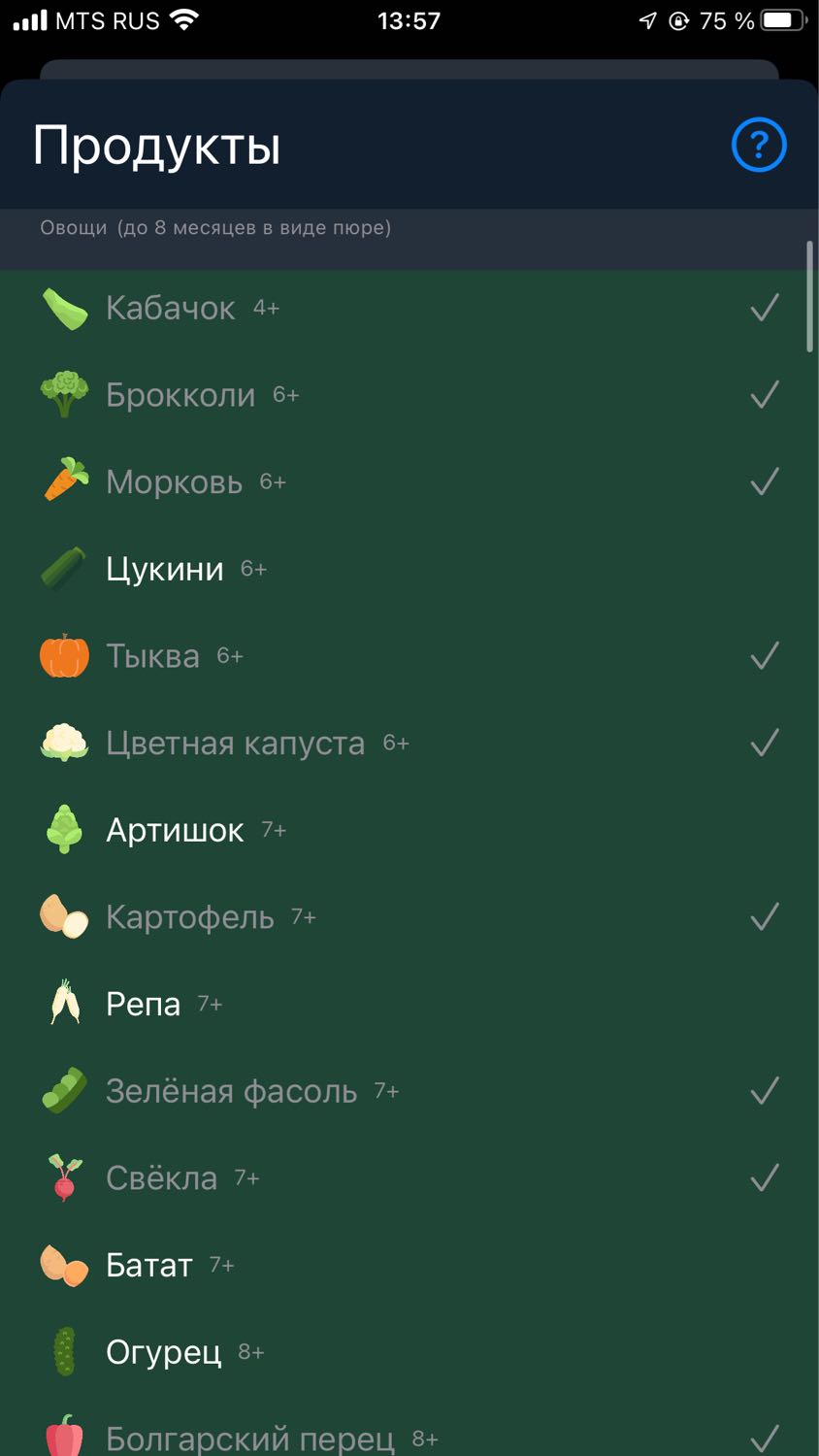The image size is (819, 1456).
Task: Choose Болгарский перец item
Action: click(x=409, y=1427)
